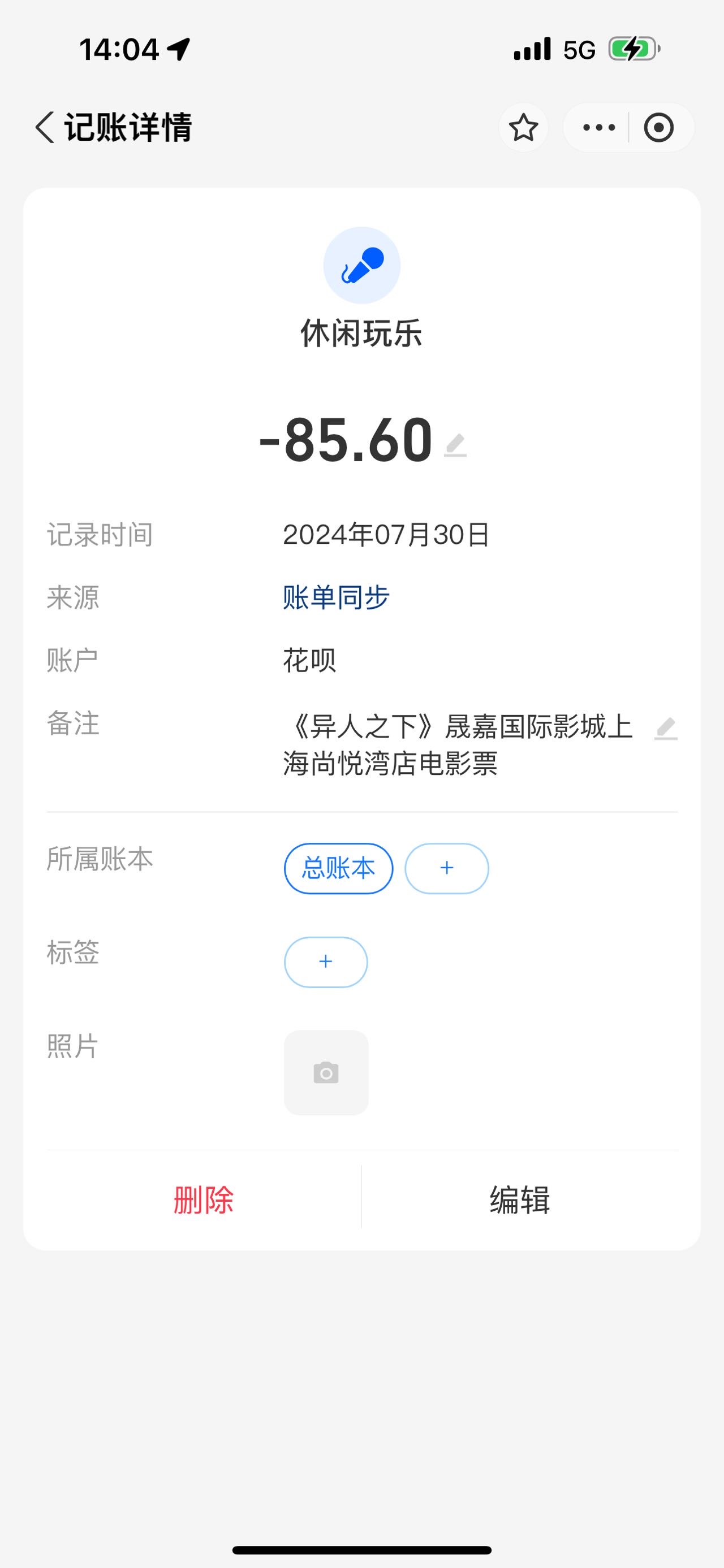Open the 账单同步 source link

(x=336, y=597)
